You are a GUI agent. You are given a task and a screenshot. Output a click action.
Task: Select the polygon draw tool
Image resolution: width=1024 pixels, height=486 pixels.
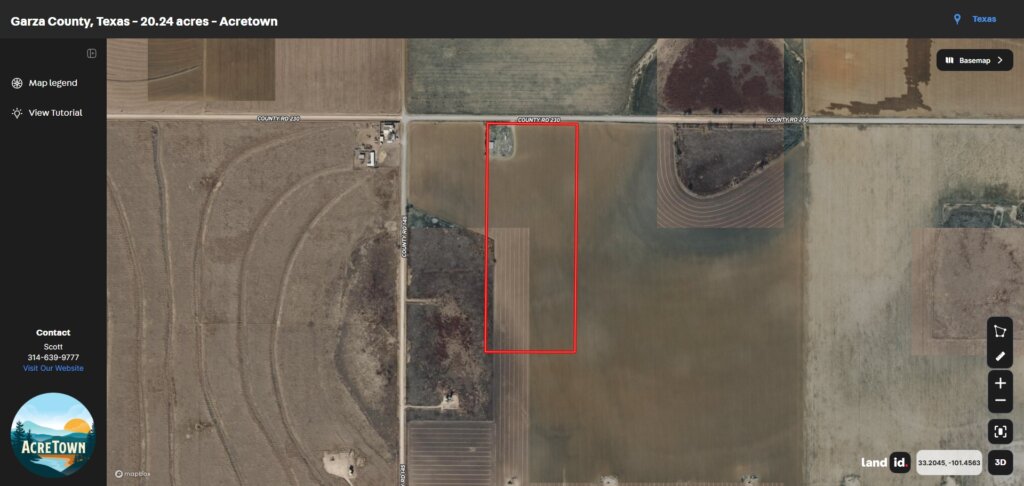tap(1000, 331)
